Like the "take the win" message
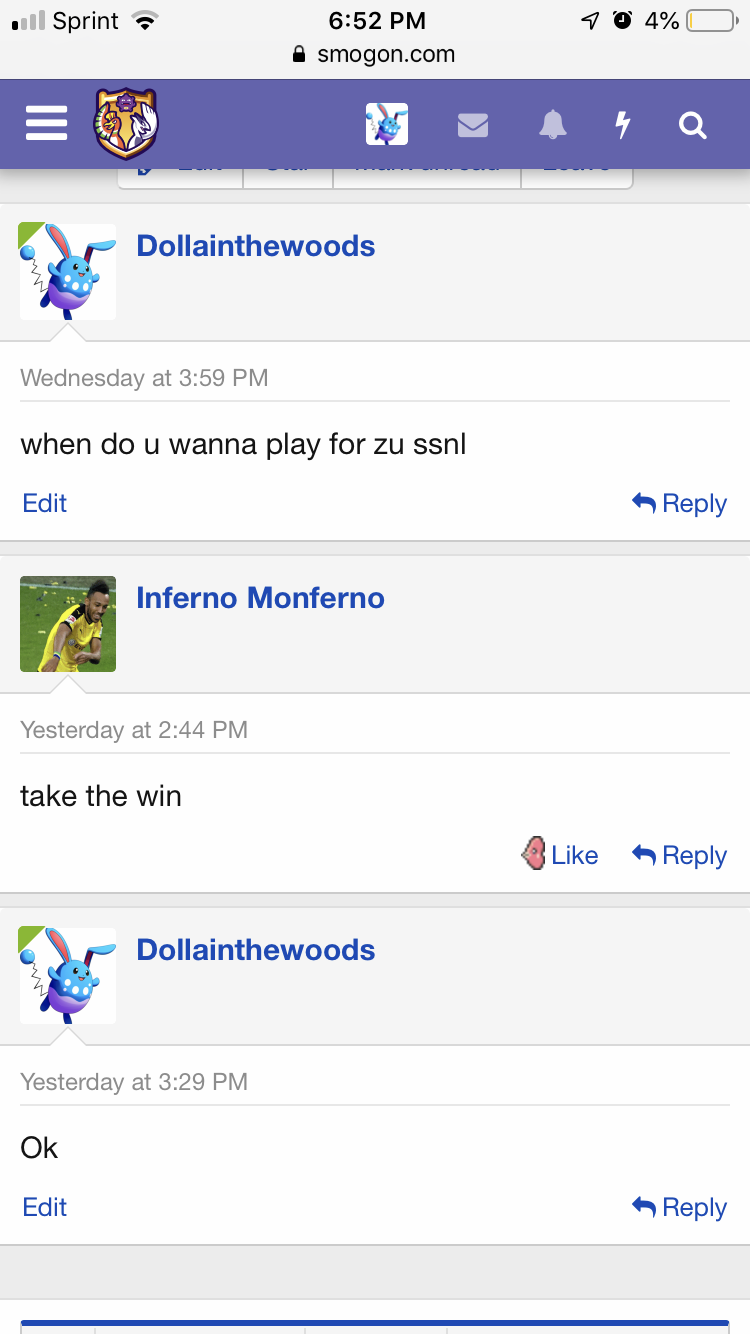Viewport: 750px width, 1334px height. click(x=560, y=855)
